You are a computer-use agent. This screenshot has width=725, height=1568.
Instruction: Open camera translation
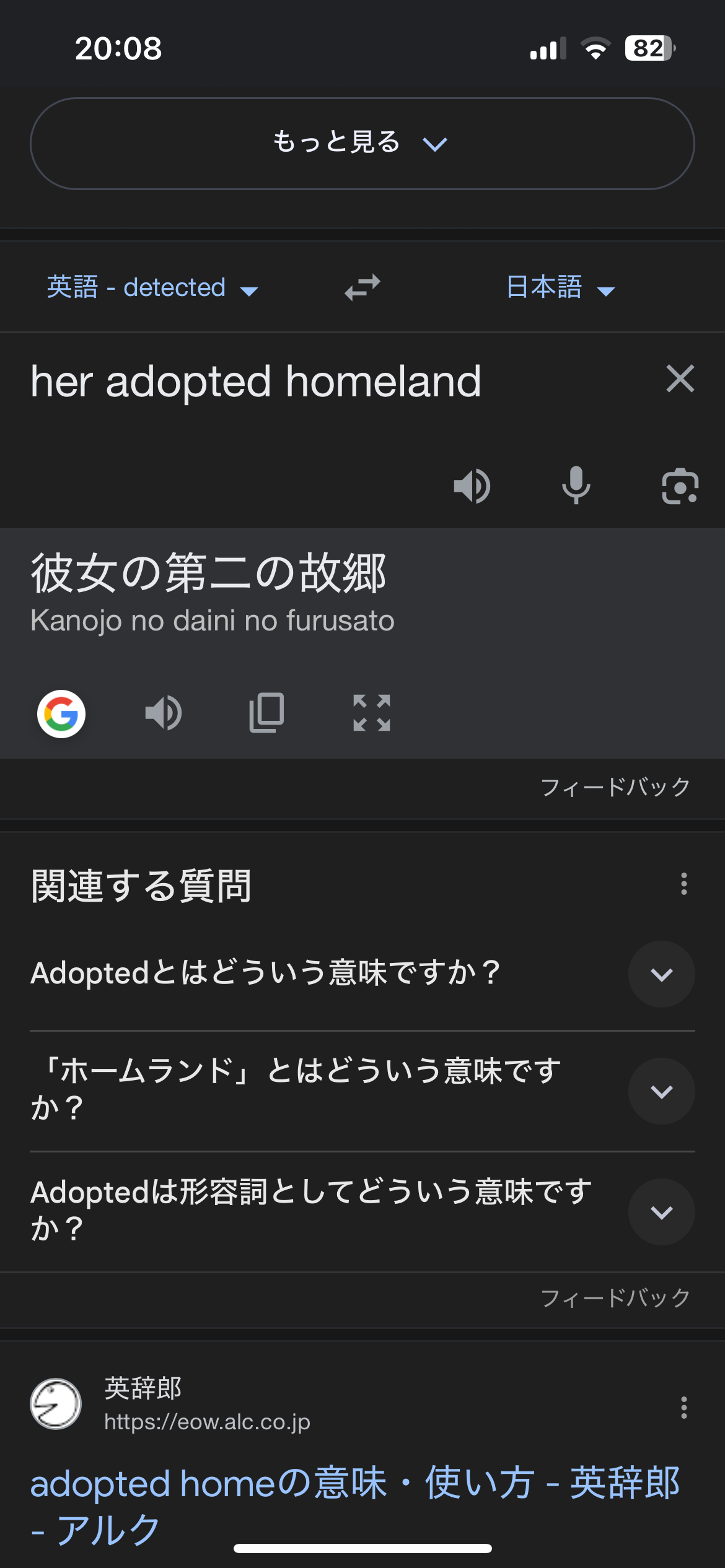(x=680, y=486)
